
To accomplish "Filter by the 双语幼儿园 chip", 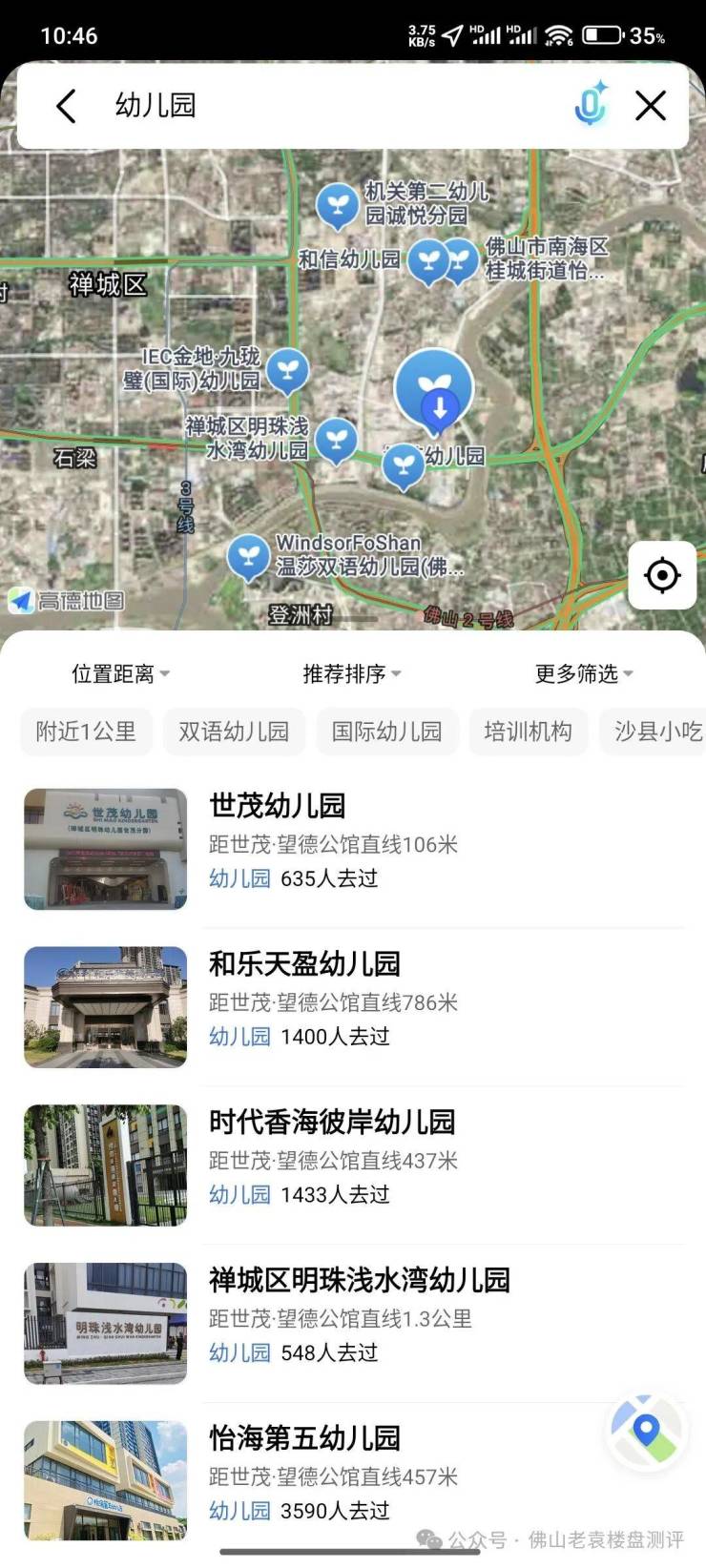I will click(234, 732).
